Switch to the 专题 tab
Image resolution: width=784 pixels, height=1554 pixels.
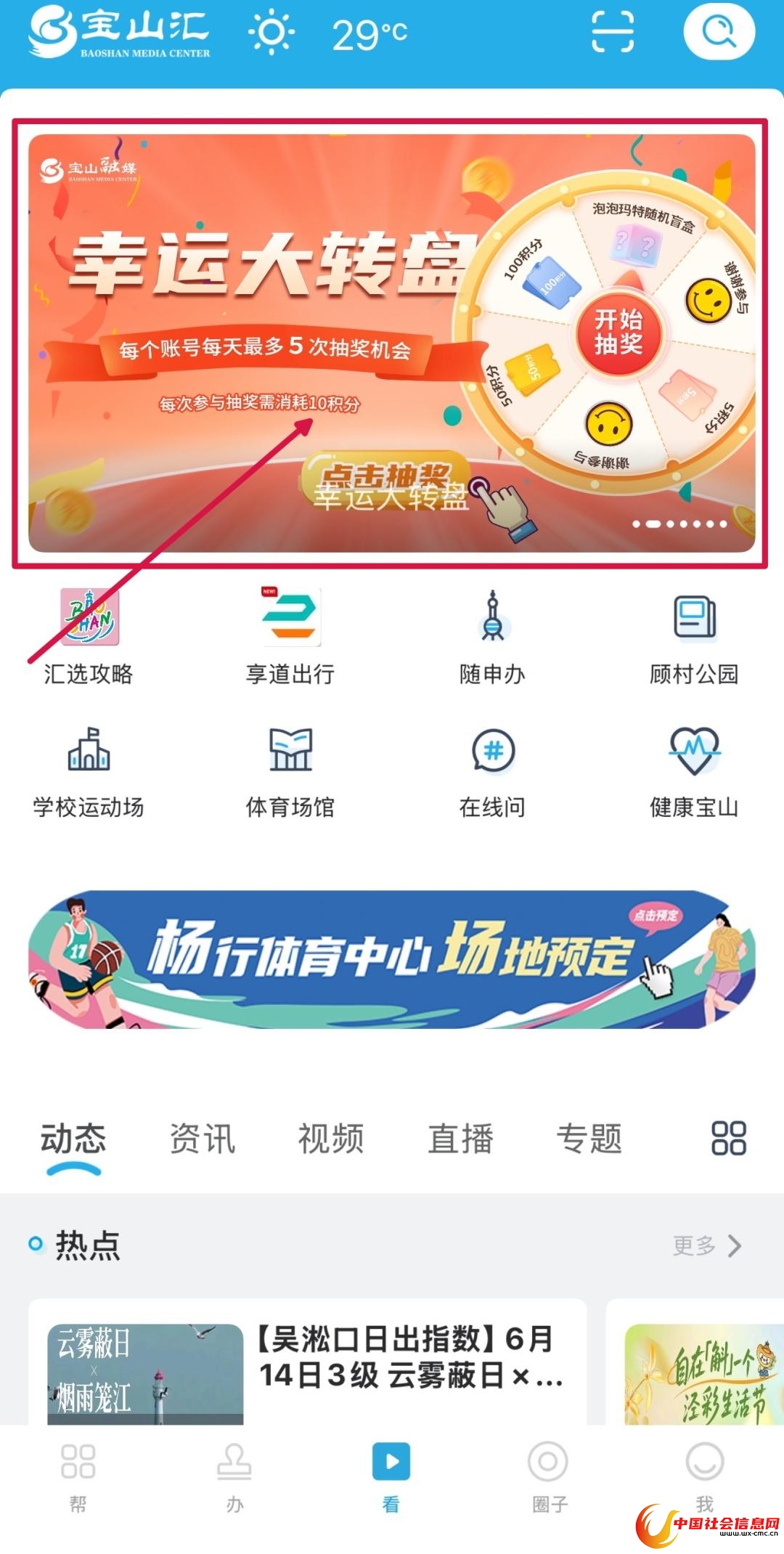pyautogui.click(x=589, y=1138)
